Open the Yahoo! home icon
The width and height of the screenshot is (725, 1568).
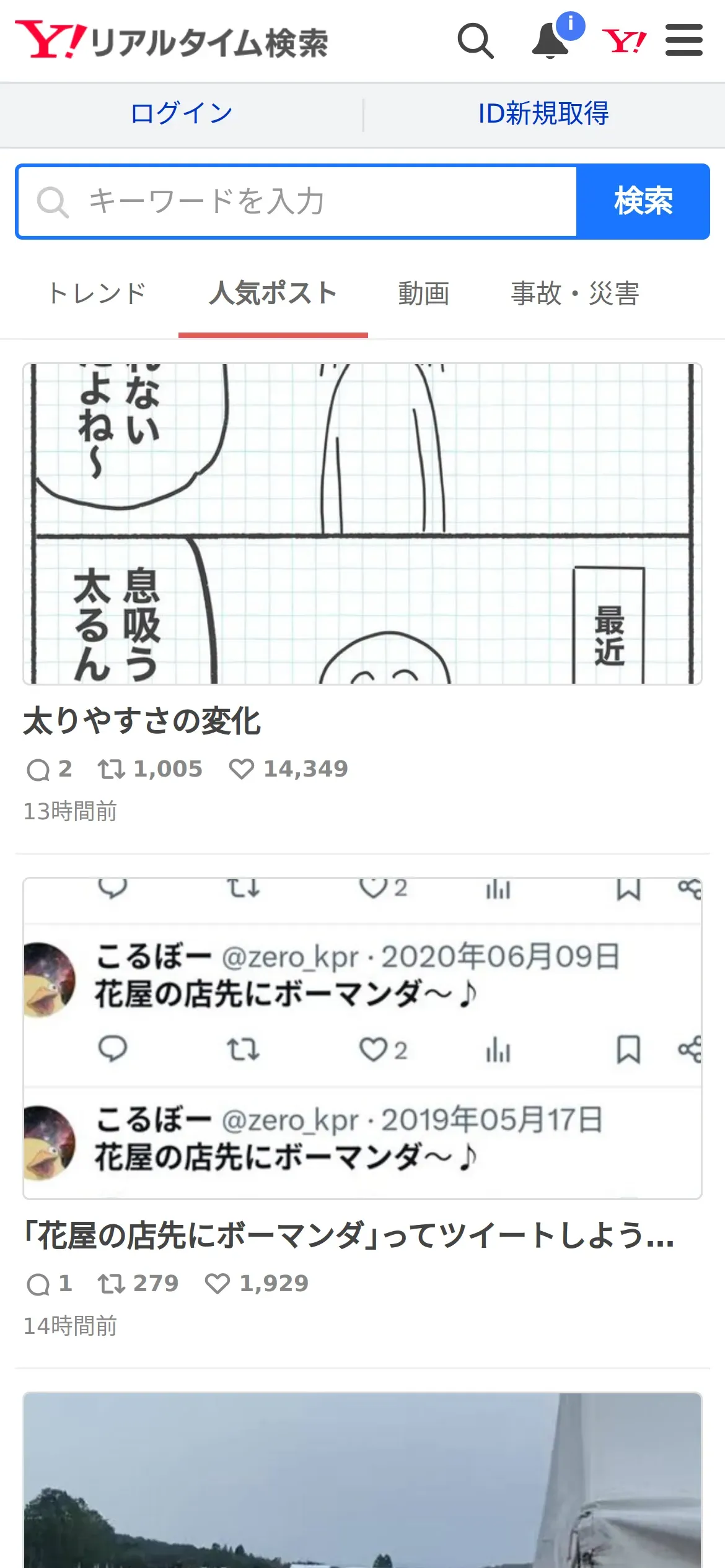click(624, 41)
